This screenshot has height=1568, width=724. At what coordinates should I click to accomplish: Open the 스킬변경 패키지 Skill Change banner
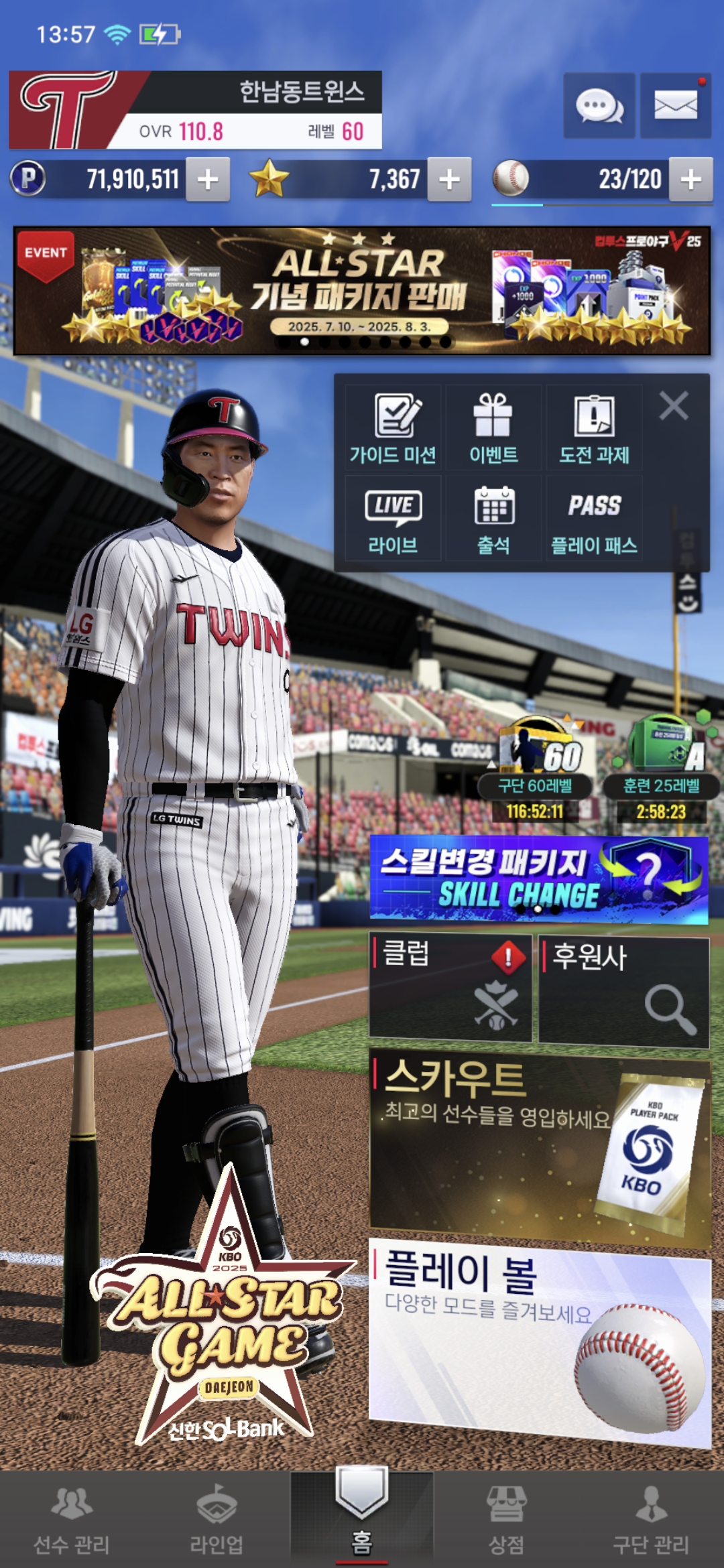click(538, 879)
